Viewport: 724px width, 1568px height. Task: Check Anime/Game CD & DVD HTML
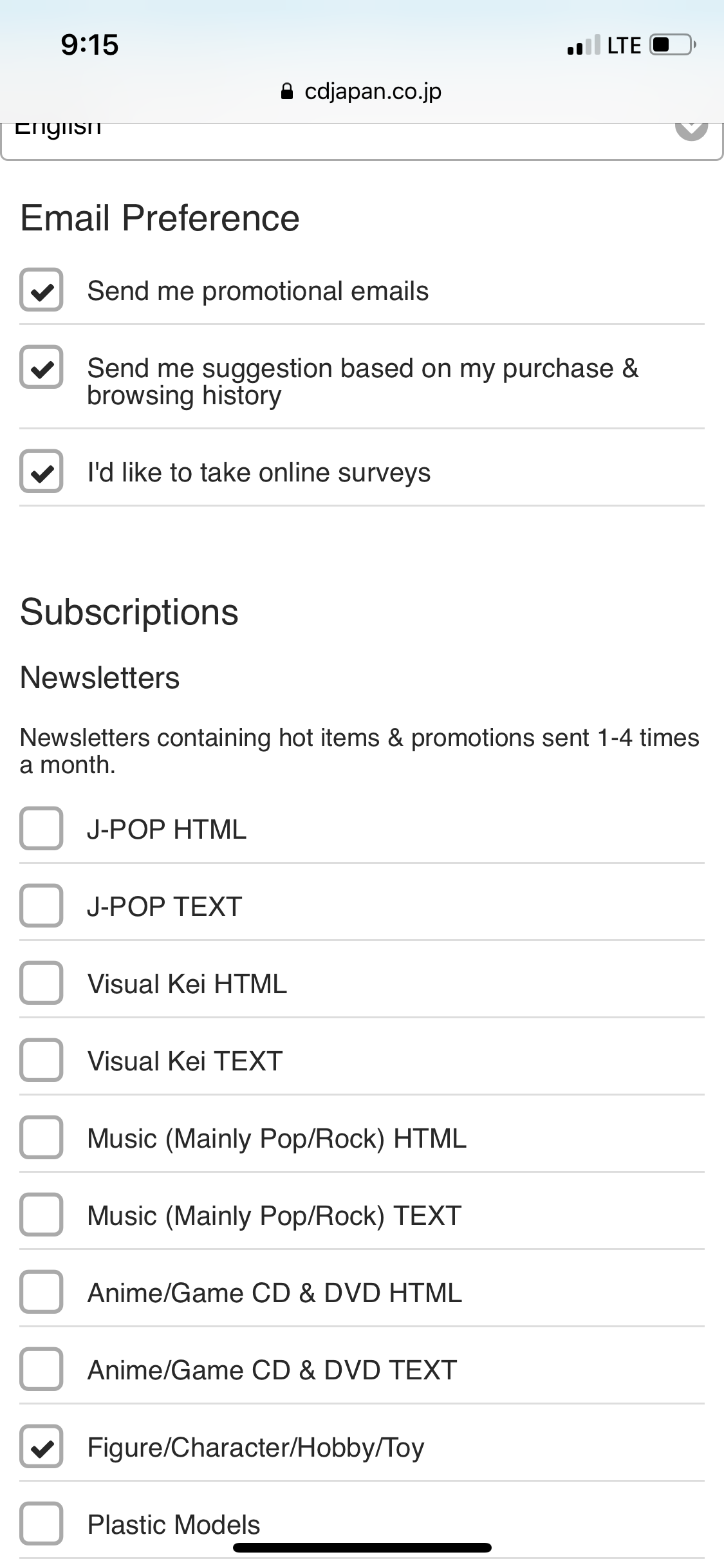tap(41, 1292)
